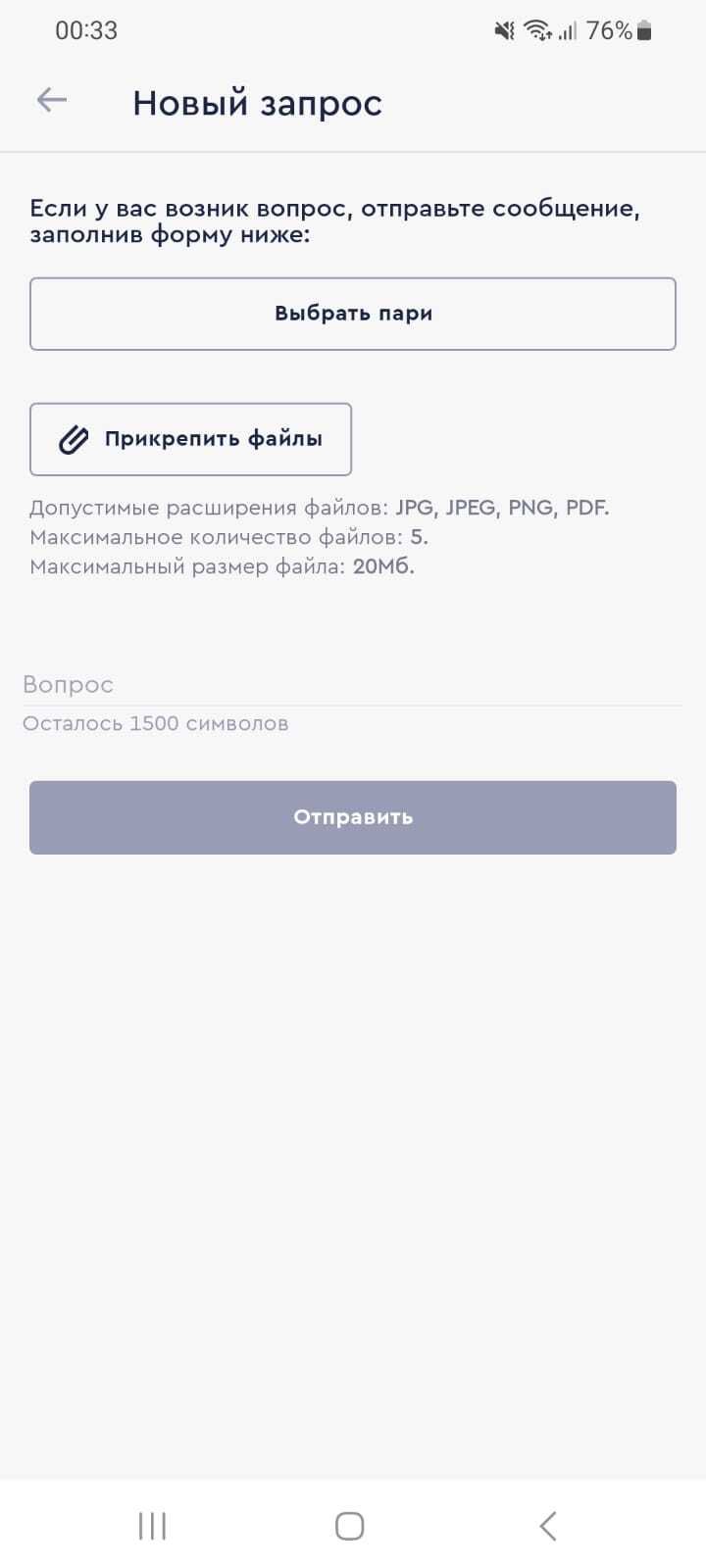706x1568 pixels.
Task: Attach files with Прикрепить файлы
Action: click(190, 439)
